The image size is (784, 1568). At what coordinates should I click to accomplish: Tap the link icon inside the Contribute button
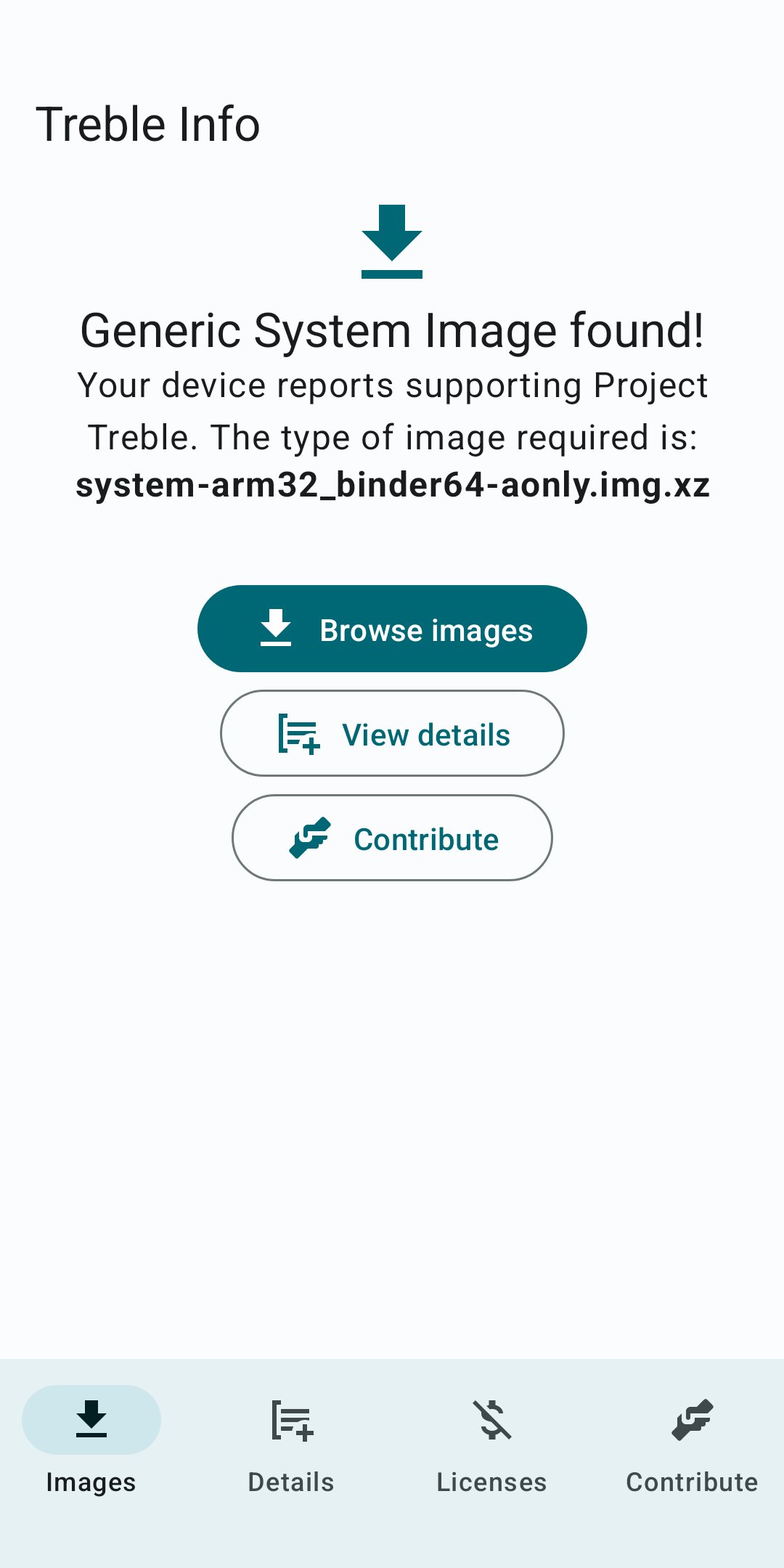tap(311, 838)
